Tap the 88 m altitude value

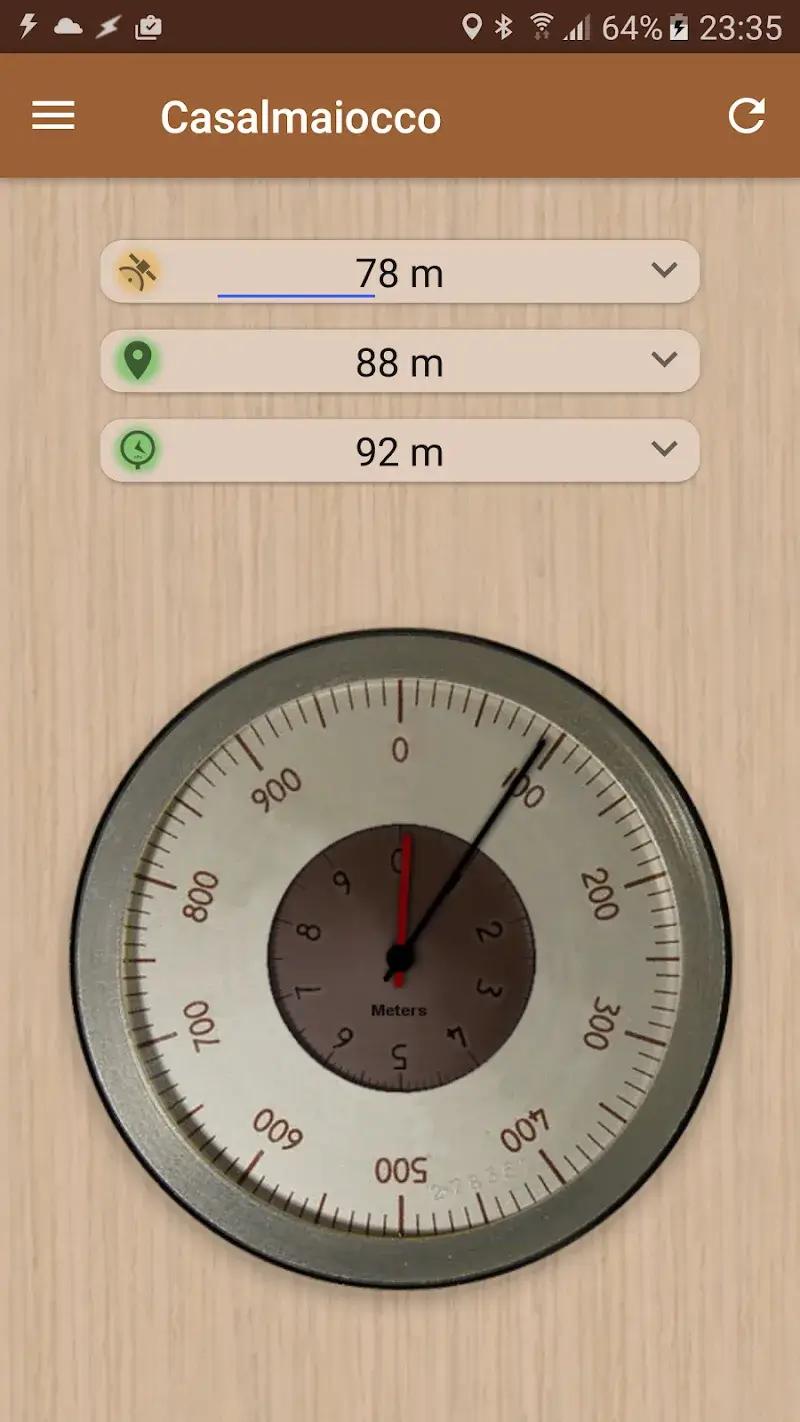click(400, 363)
